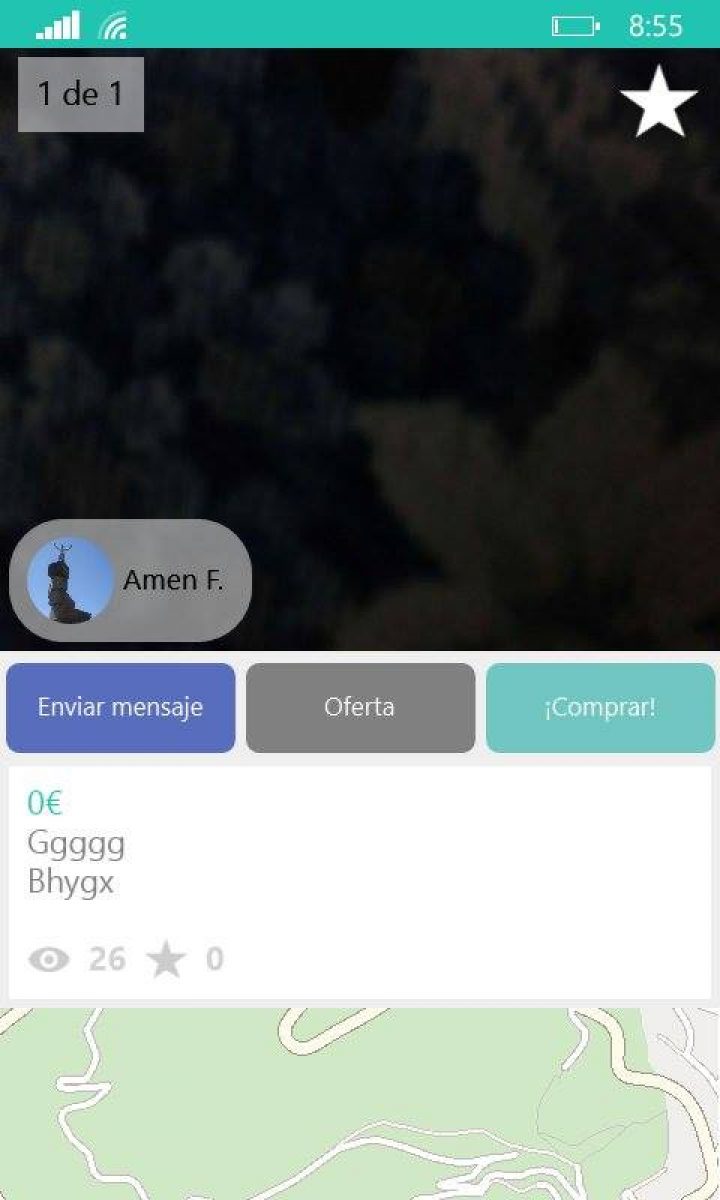Make an offer with Oferta
720x1200 pixels.
(360, 708)
